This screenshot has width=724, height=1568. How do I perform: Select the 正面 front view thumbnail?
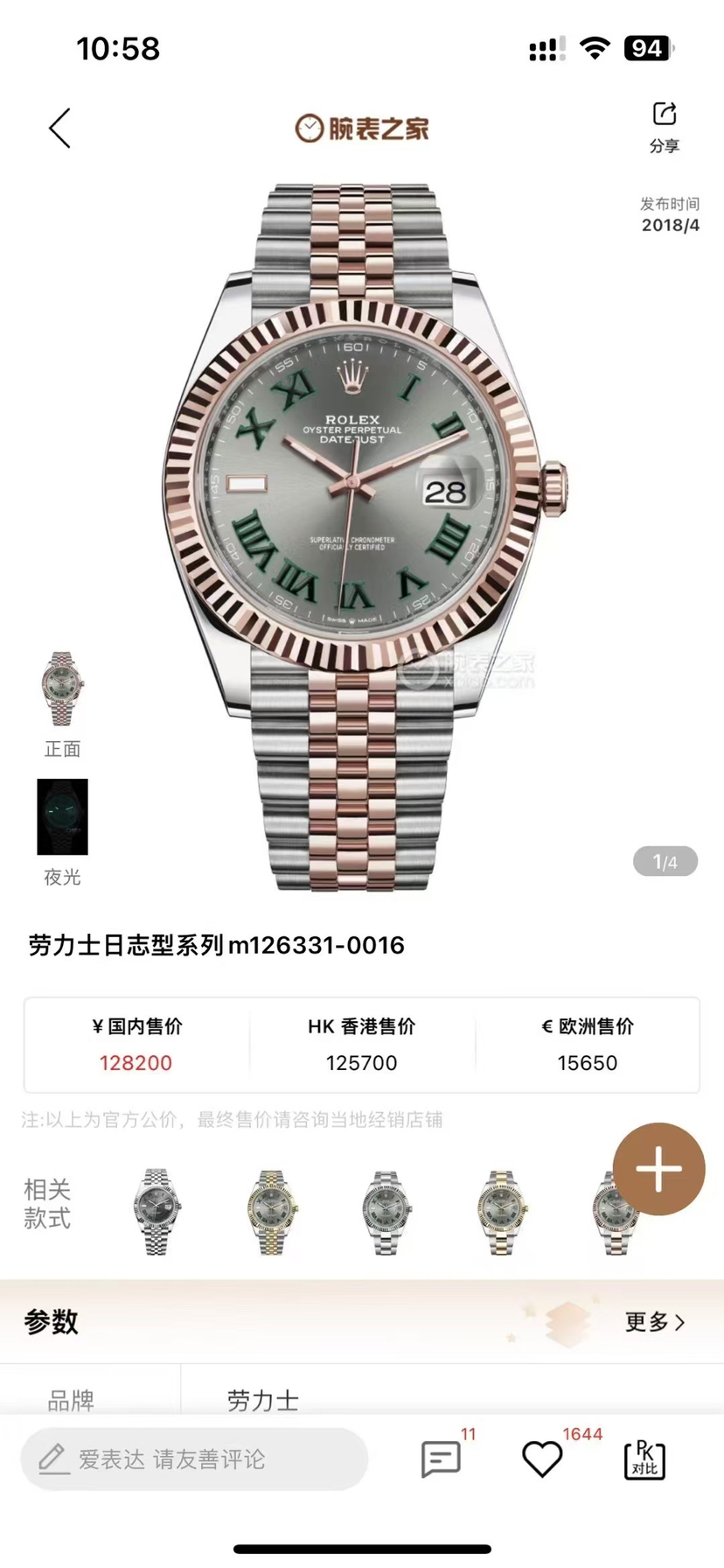click(x=62, y=689)
